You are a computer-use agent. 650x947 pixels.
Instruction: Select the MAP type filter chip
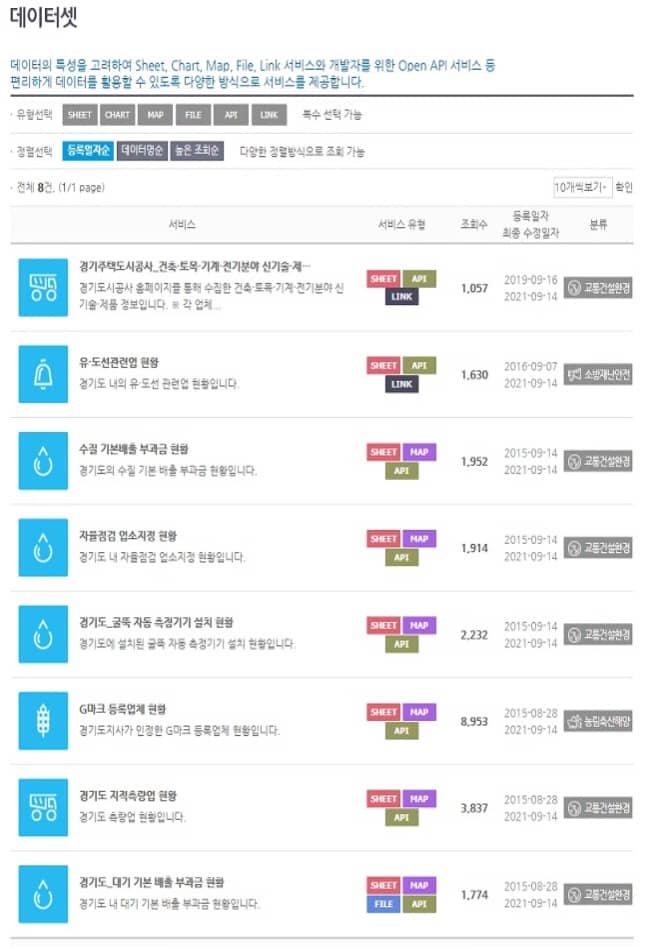point(155,115)
